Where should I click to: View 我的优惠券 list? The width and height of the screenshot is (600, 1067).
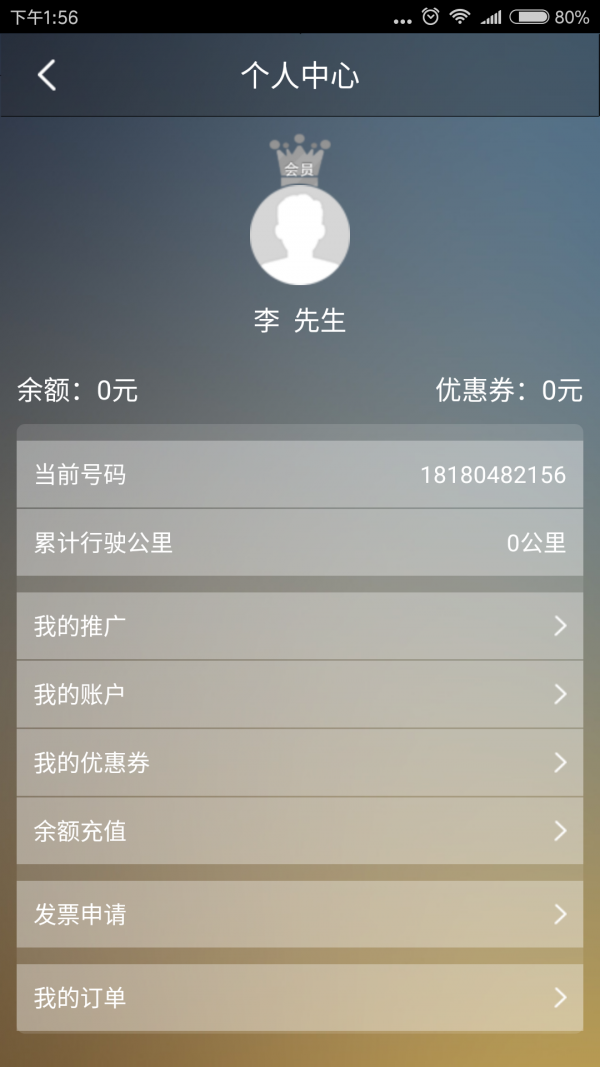(299, 763)
